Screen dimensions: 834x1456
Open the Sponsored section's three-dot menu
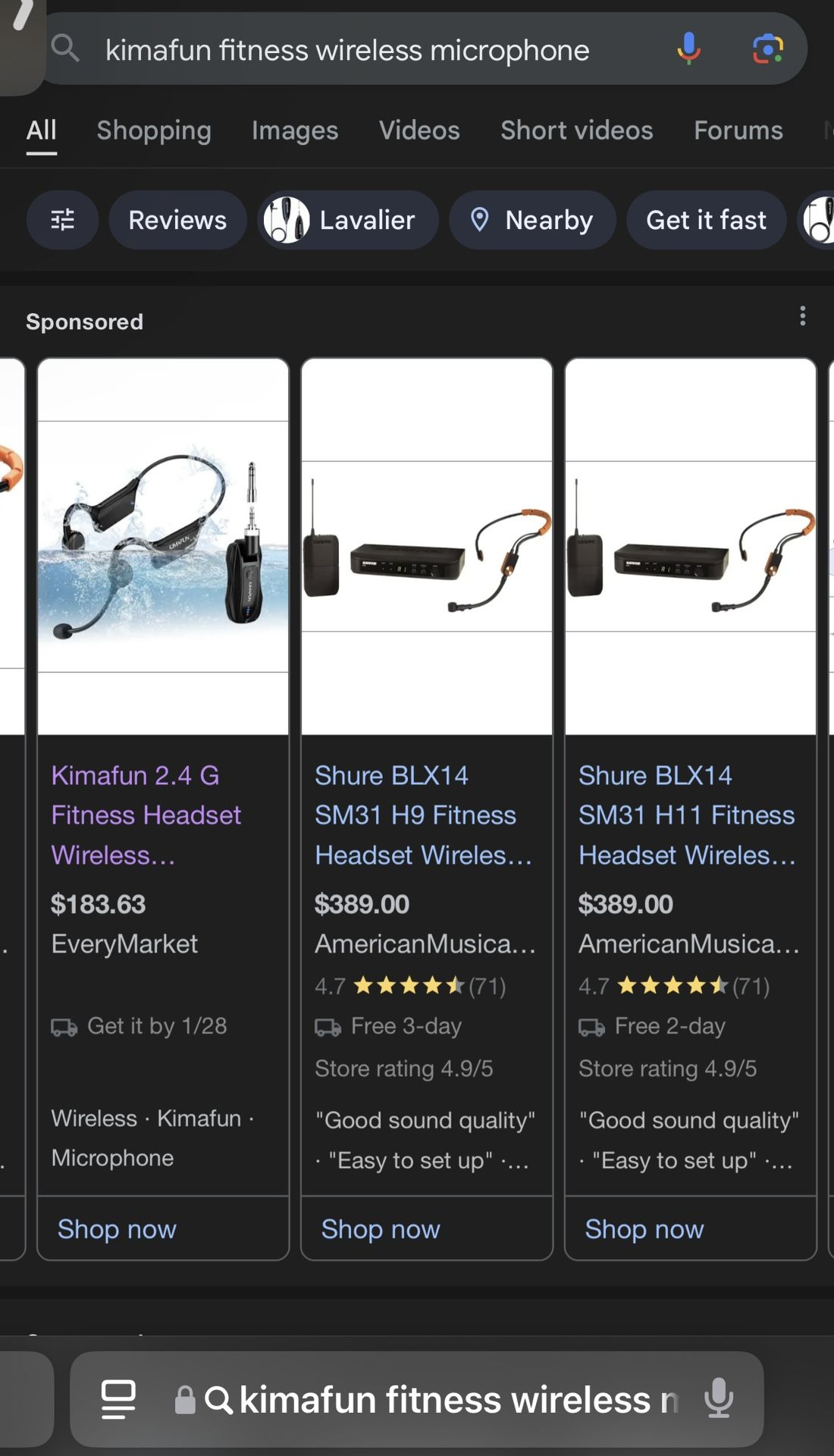coord(802,316)
